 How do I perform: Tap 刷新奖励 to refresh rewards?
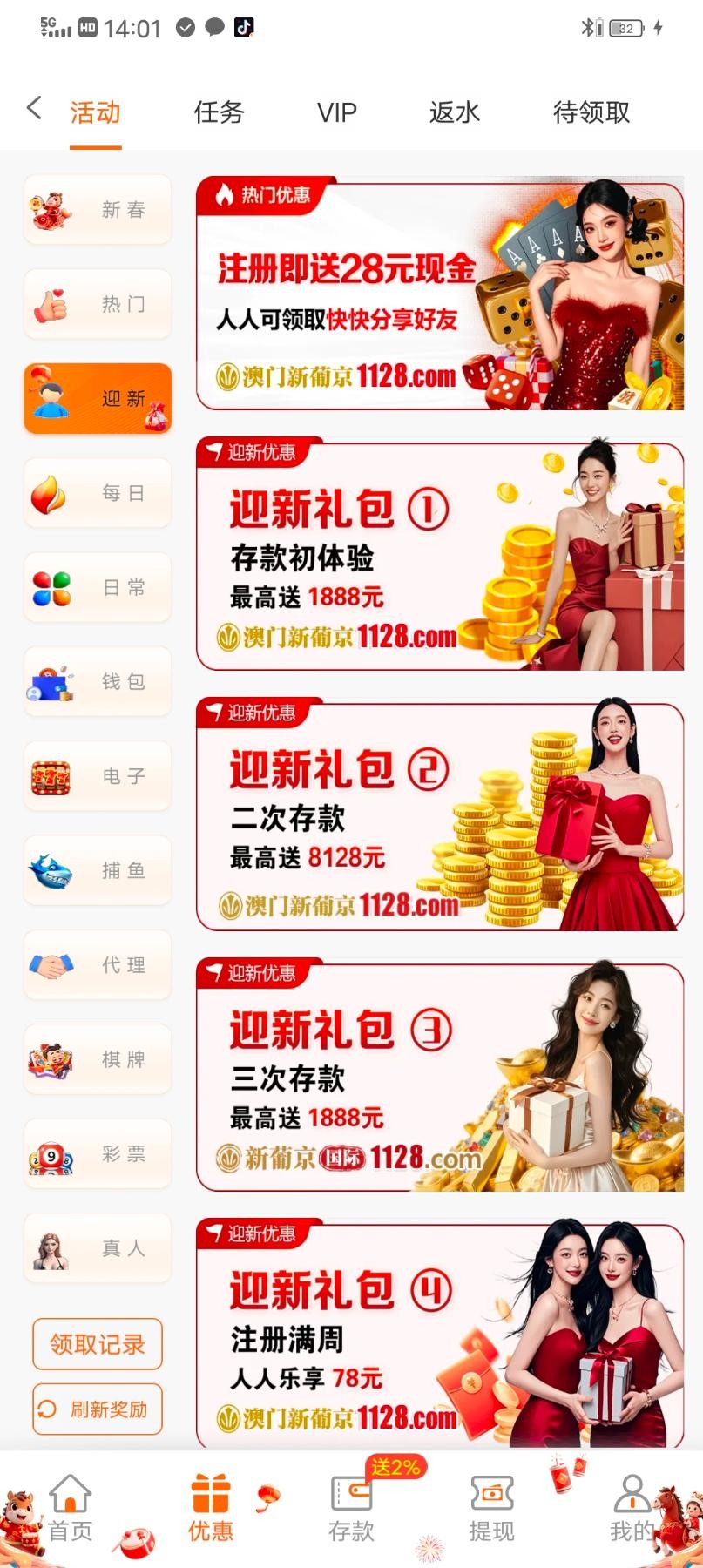tap(98, 1409)
